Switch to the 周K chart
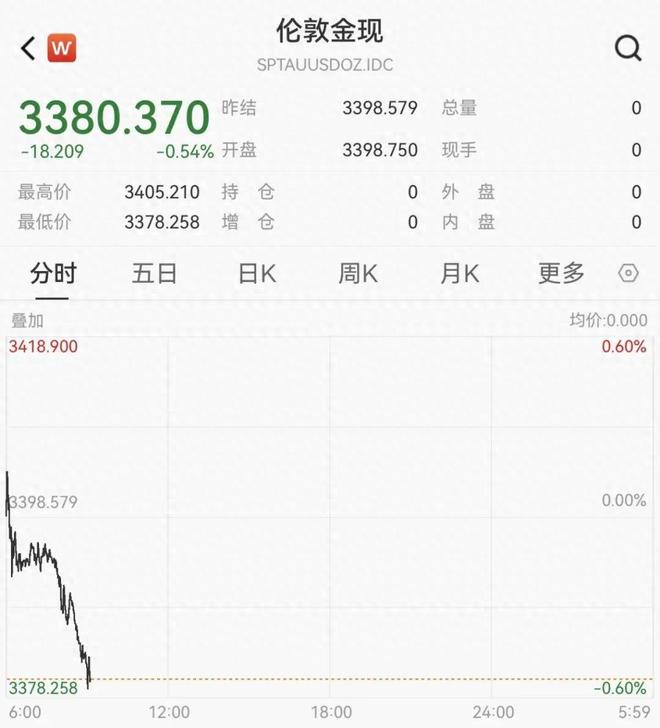Image resolution: width=660 pixels, height=728 pixels. (x=357, y=273)
